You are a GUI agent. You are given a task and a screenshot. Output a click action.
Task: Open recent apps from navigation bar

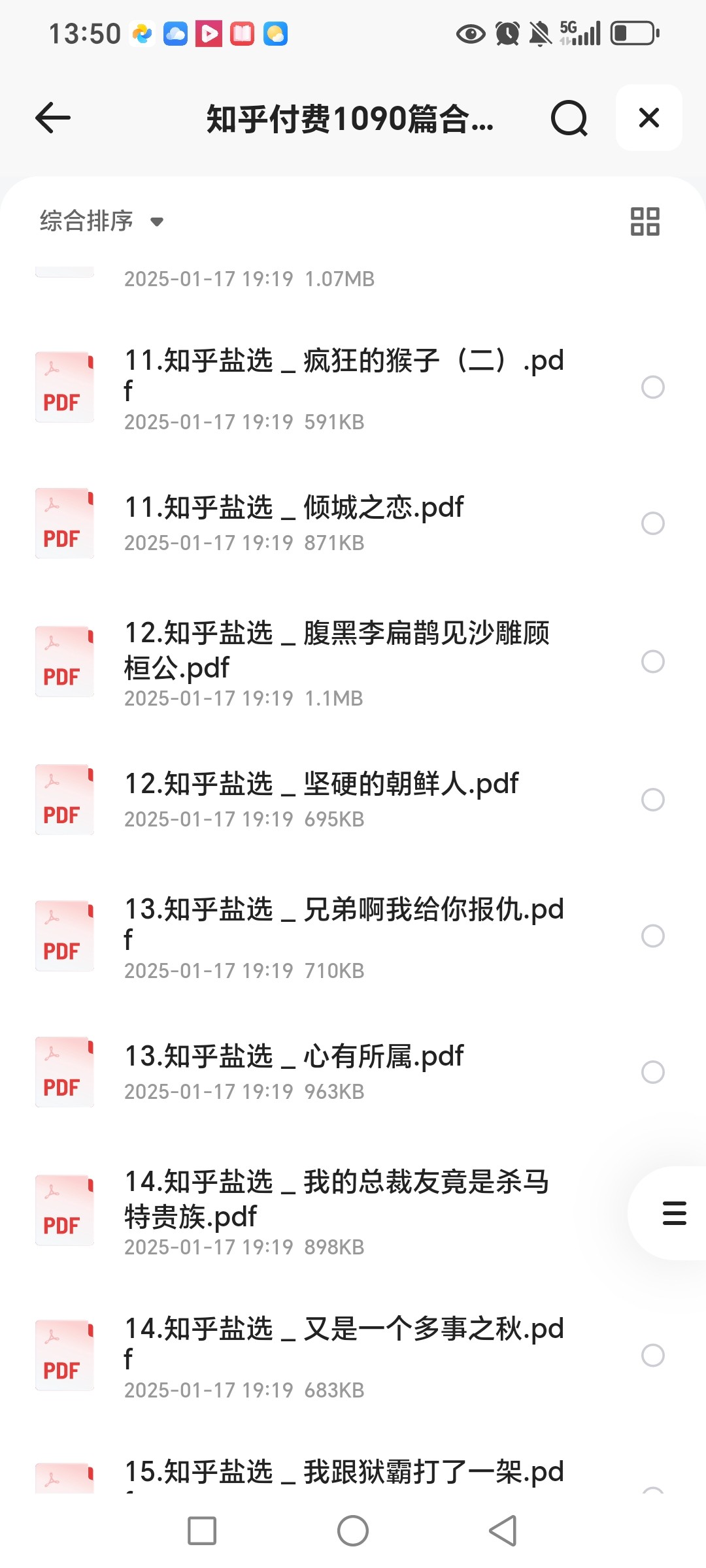point(202,1531)
